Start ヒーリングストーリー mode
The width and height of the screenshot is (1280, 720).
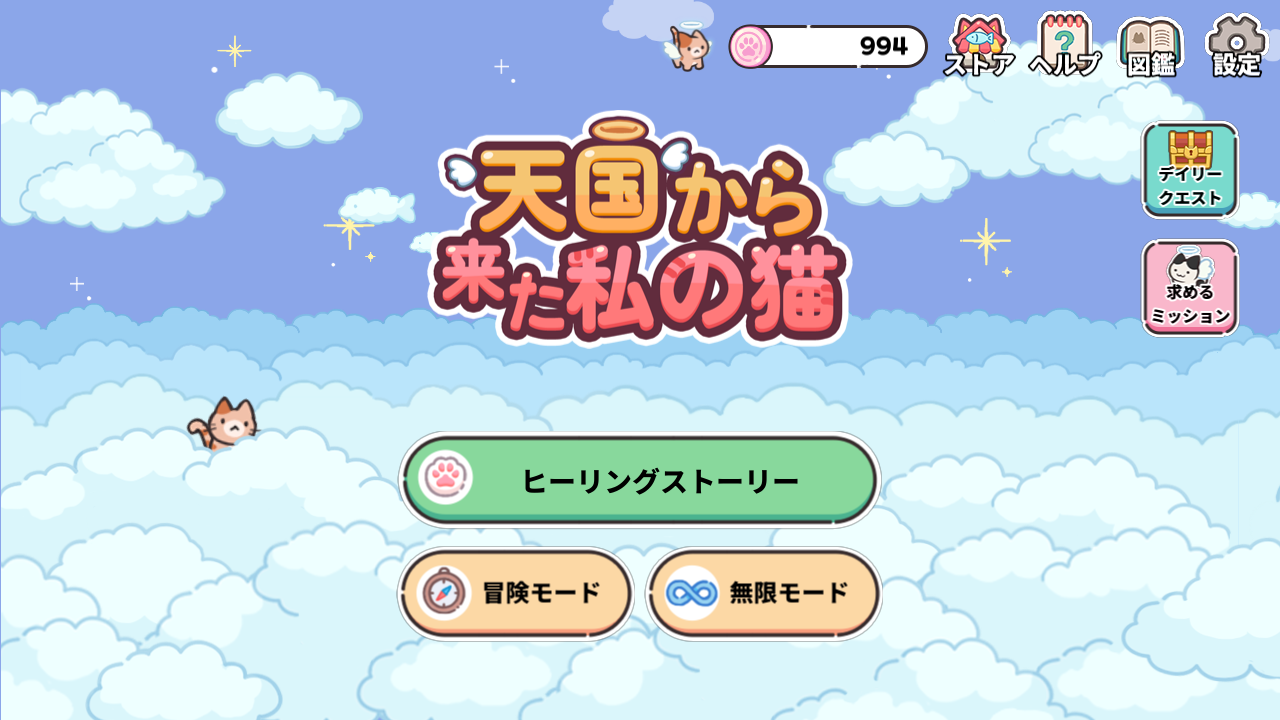pos(640,480)
